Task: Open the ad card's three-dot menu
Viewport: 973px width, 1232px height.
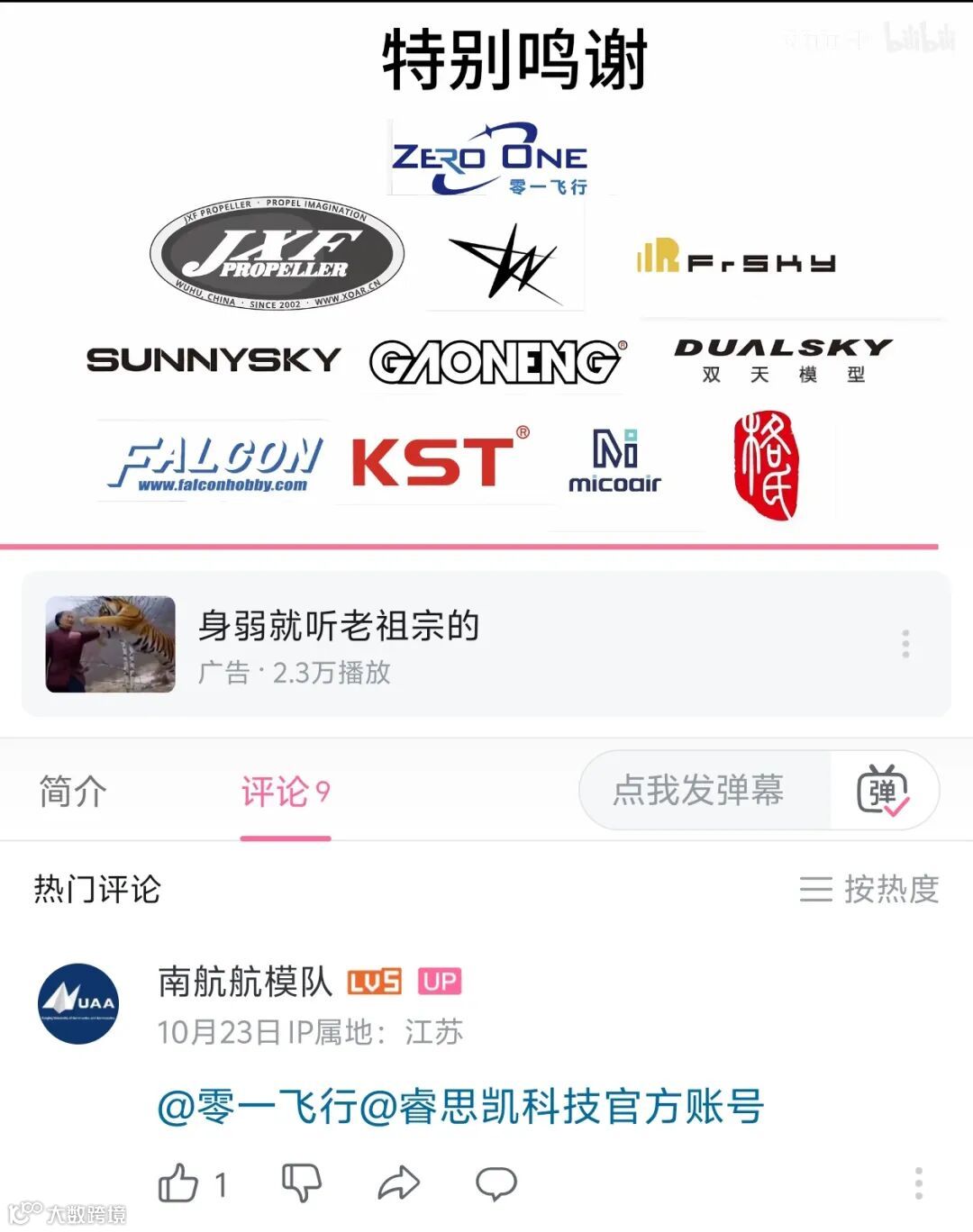Action: click(905, 644)
